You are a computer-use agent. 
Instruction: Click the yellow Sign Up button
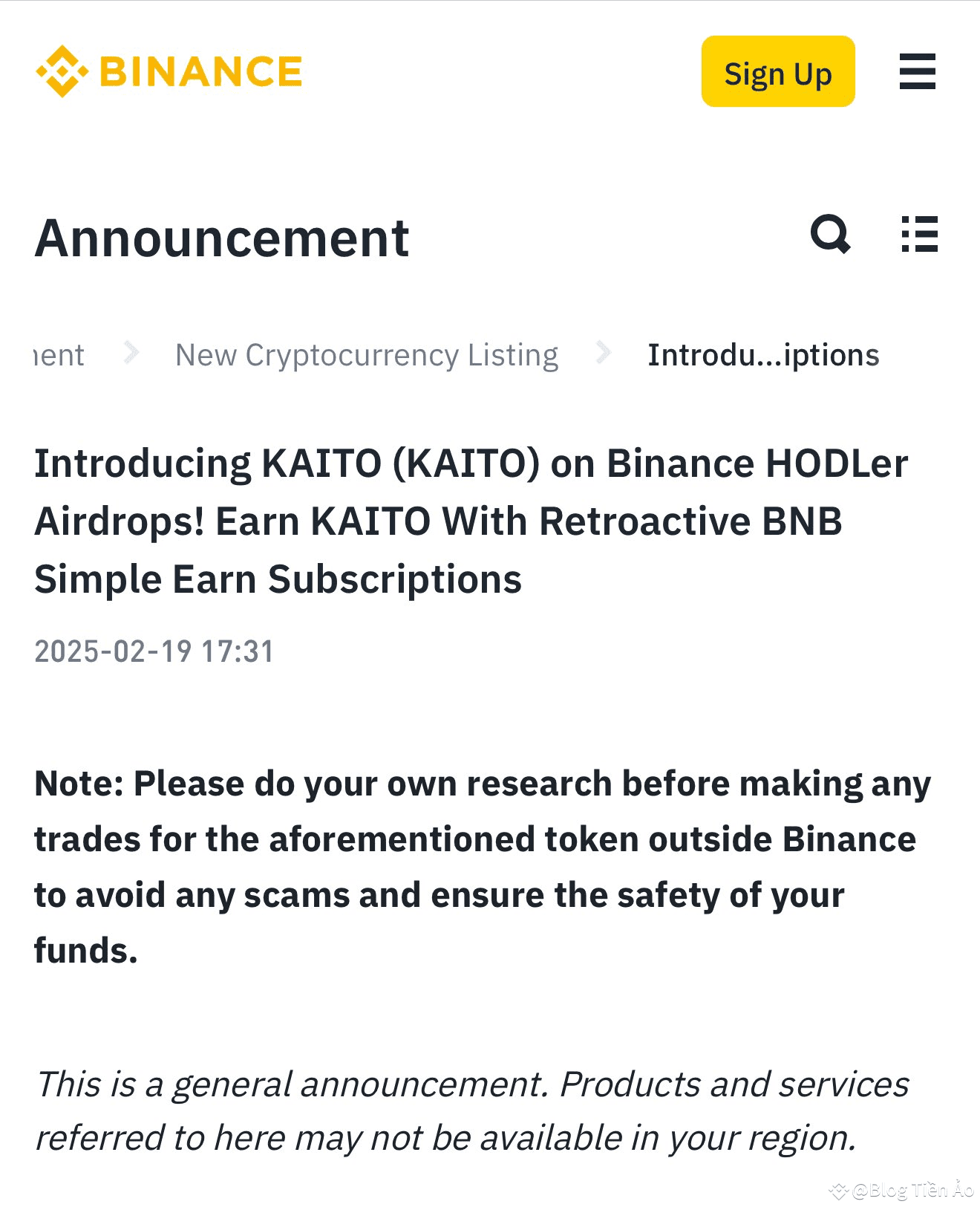(x=778, y=72)
